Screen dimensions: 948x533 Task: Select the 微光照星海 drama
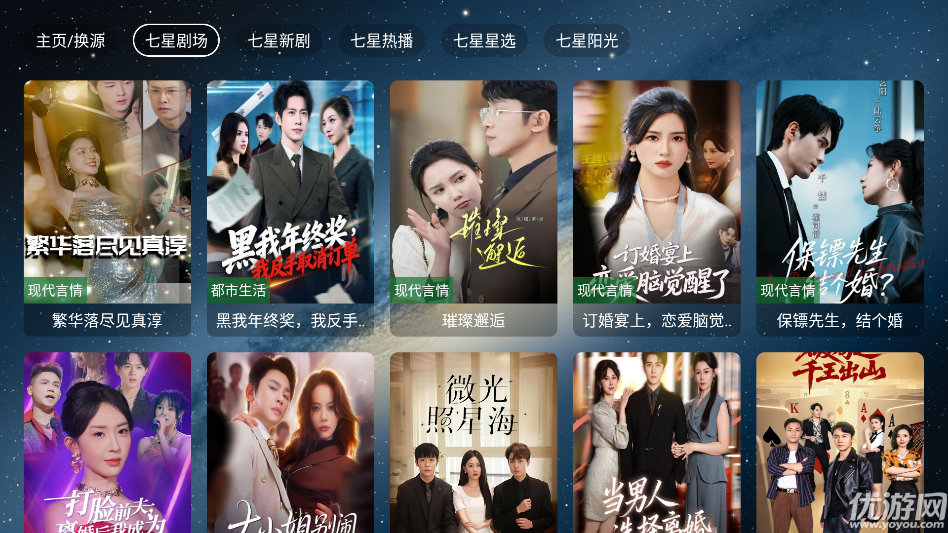point(473,442)
